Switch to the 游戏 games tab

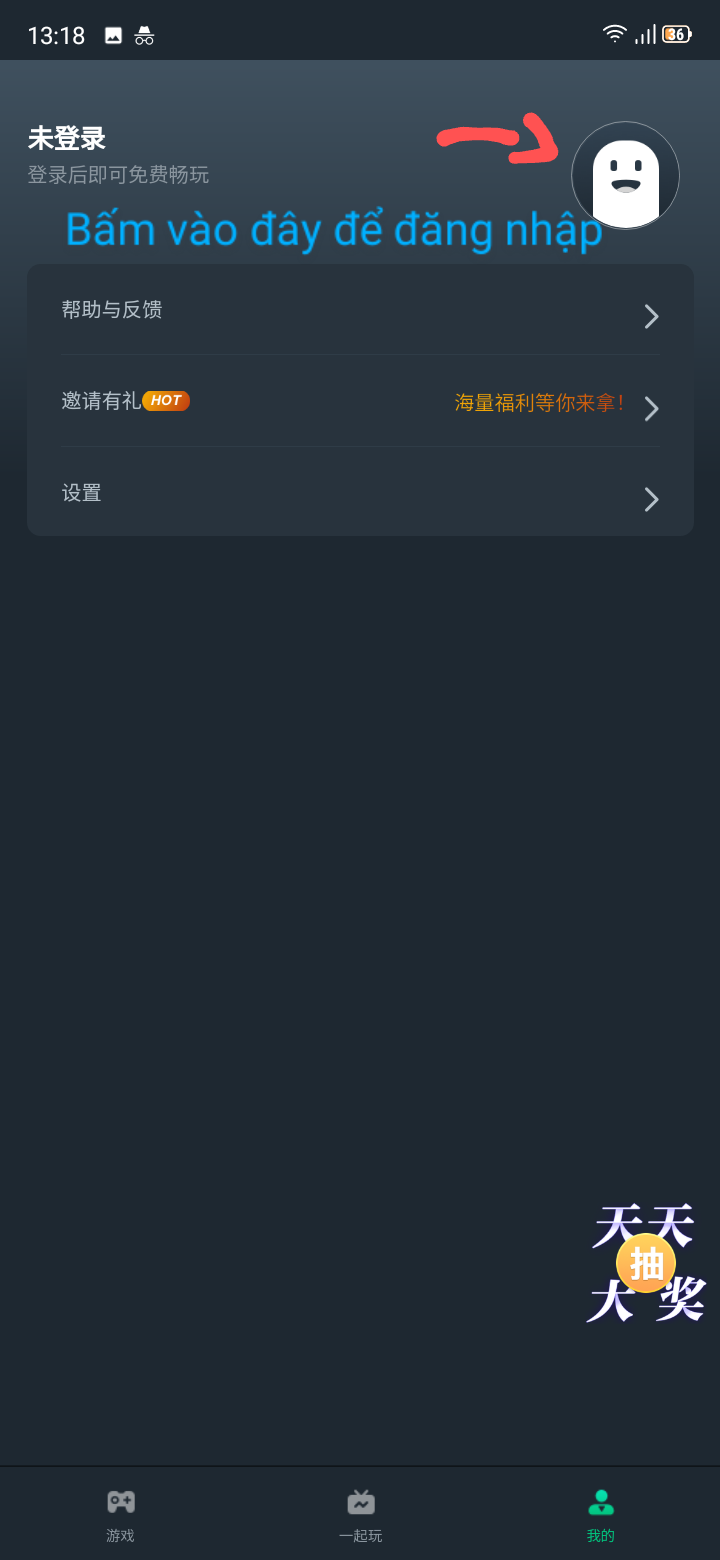(x=120, y=1515)
